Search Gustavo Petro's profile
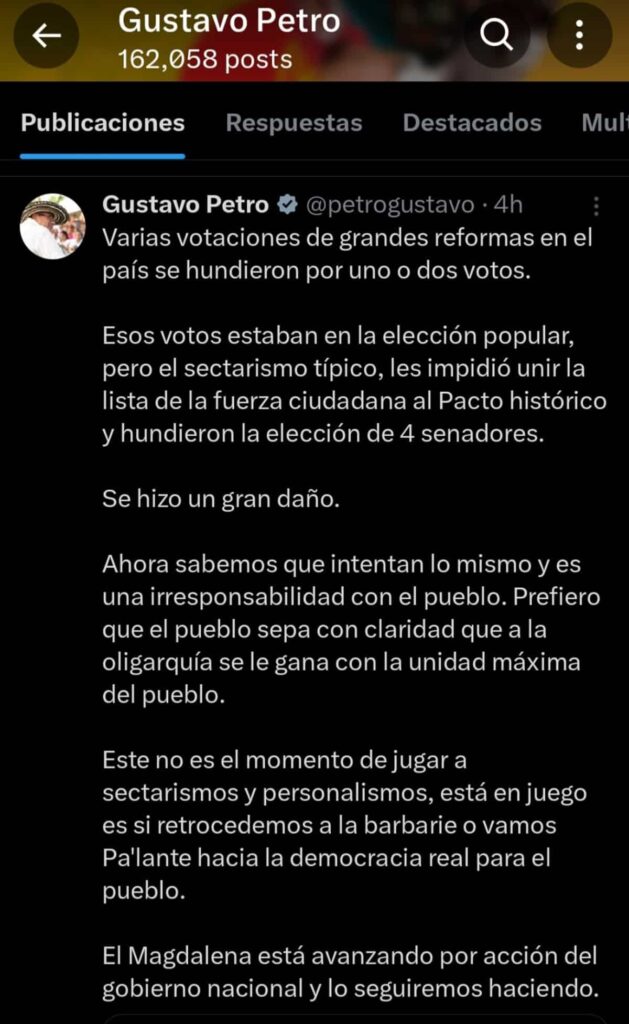The width and height of the screenshot is (629, 1024). [x=496, y=34]
